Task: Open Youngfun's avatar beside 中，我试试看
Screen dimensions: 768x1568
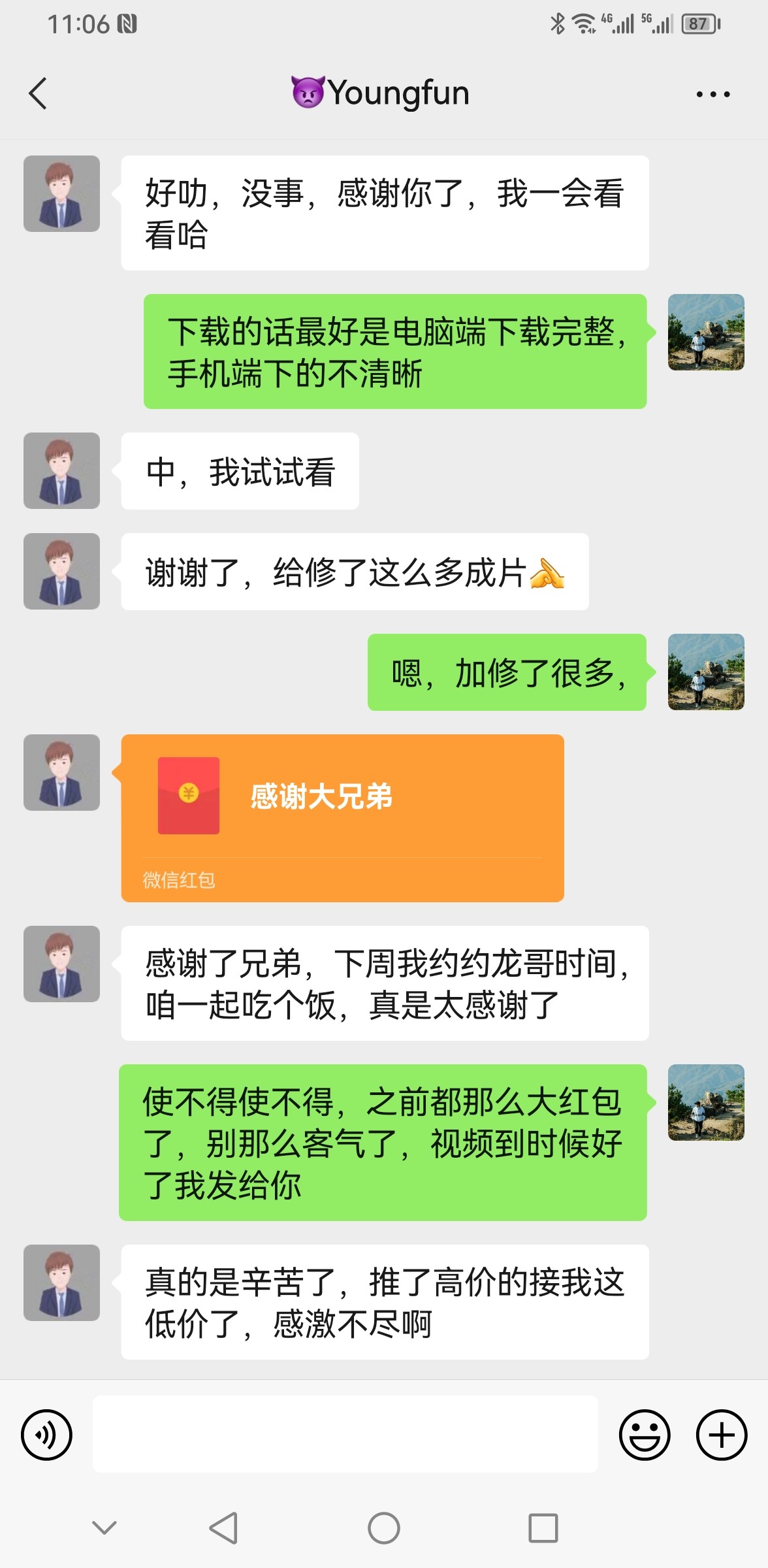Action: coord(61,470)
